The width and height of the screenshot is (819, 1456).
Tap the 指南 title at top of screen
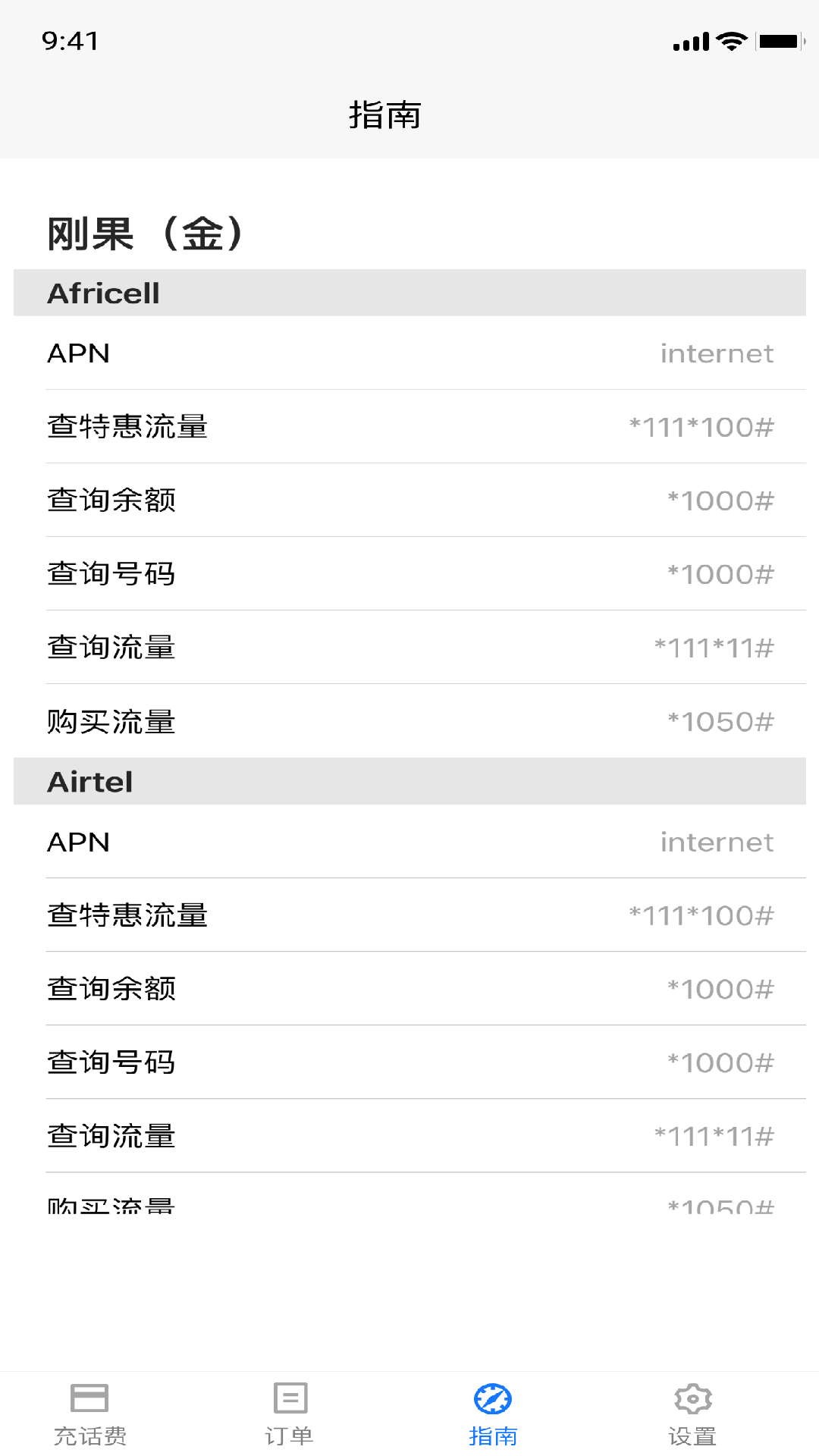coord(386,115)
